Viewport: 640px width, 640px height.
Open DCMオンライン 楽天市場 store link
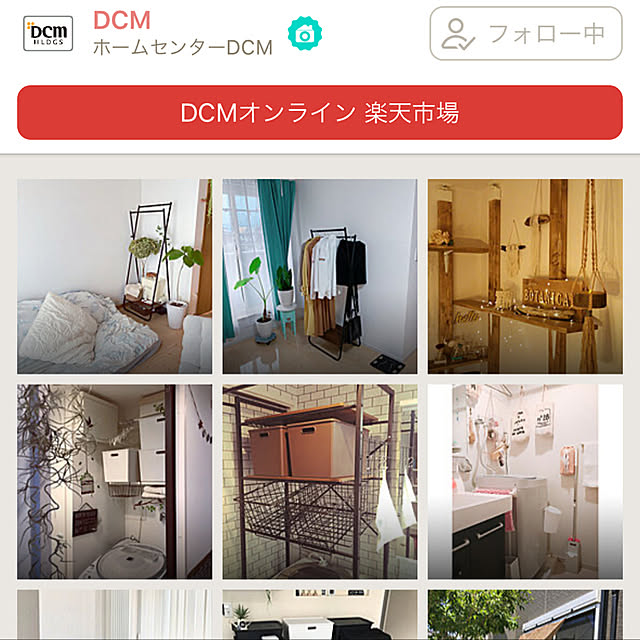[320, 113]
